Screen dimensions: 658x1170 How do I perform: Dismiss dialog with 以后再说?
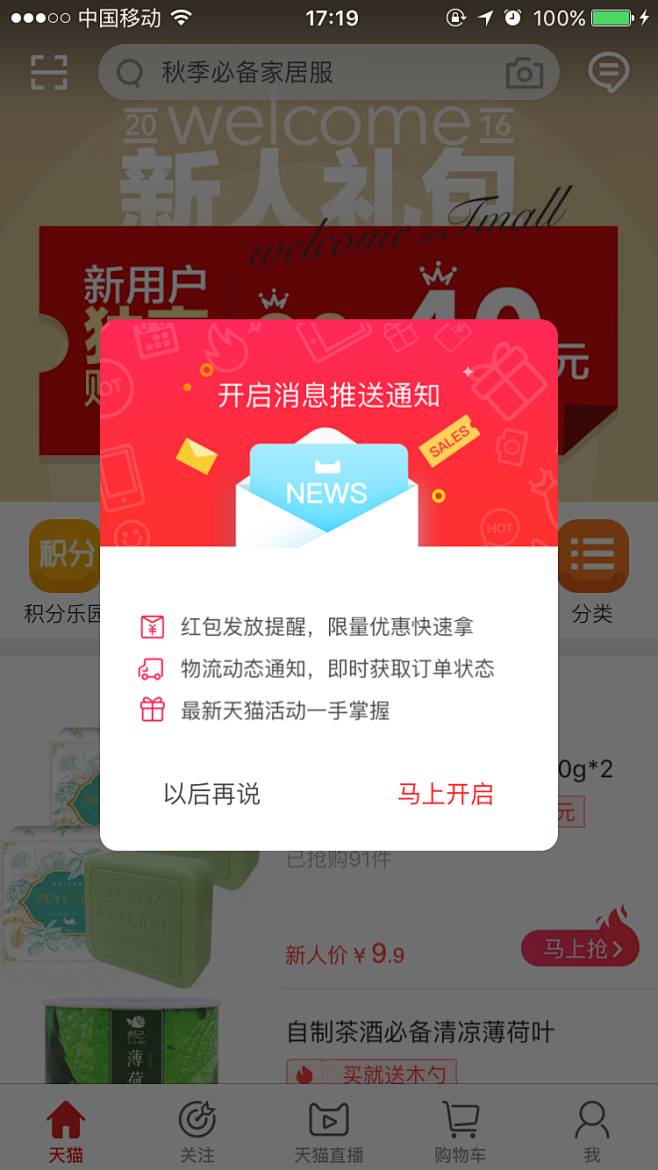coord(212,794)
